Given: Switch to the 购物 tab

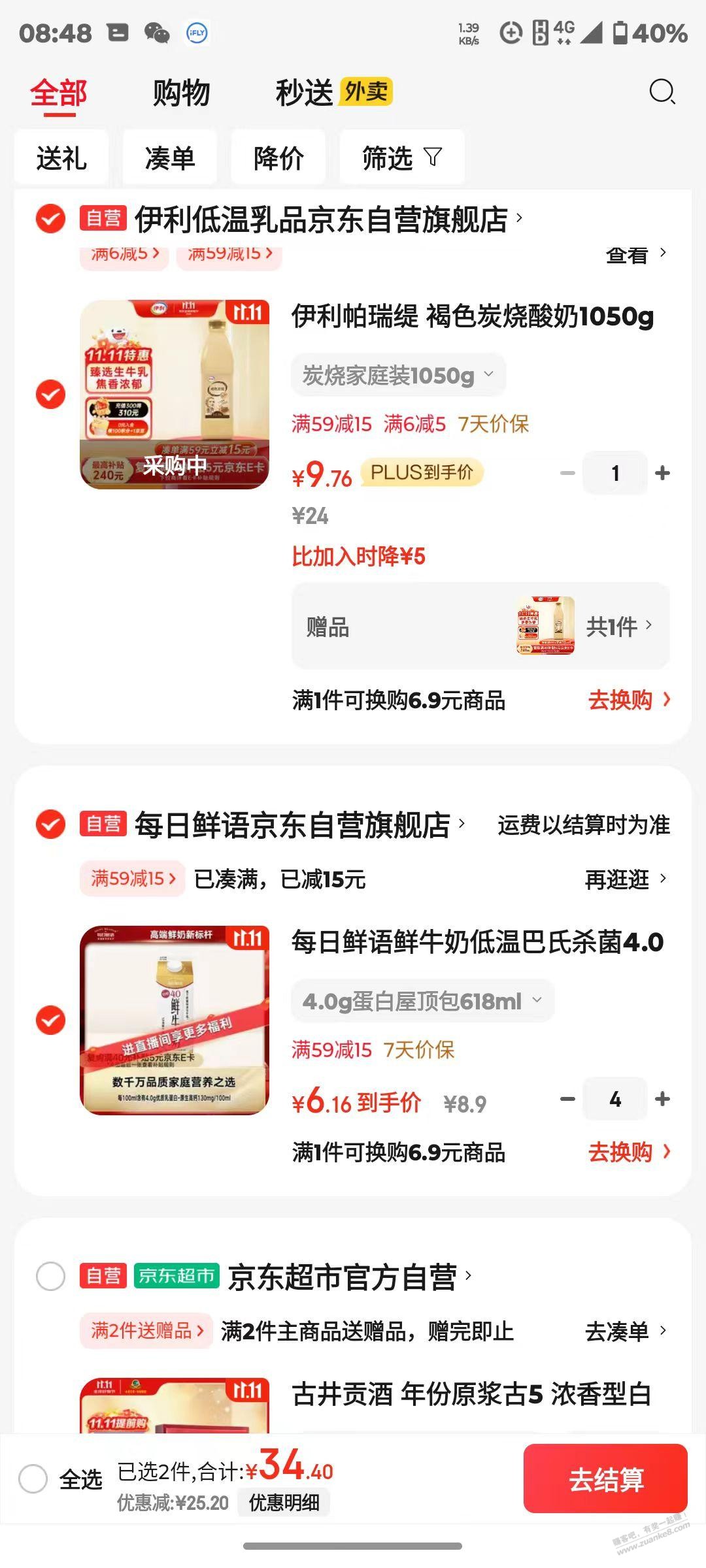Looking at the screenshot, I should click(181, 93).
